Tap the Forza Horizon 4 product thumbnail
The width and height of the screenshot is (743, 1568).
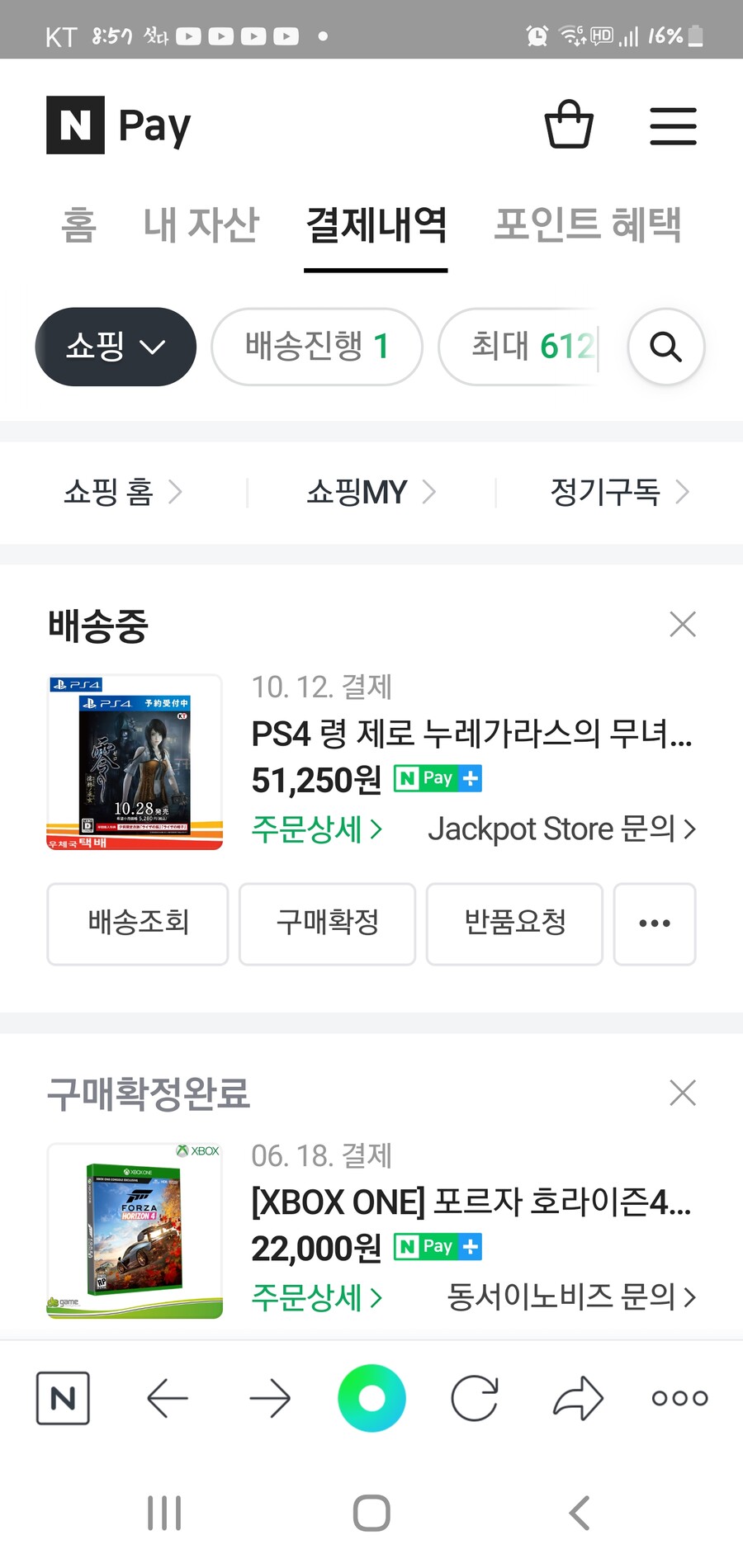pos(135,1230)
